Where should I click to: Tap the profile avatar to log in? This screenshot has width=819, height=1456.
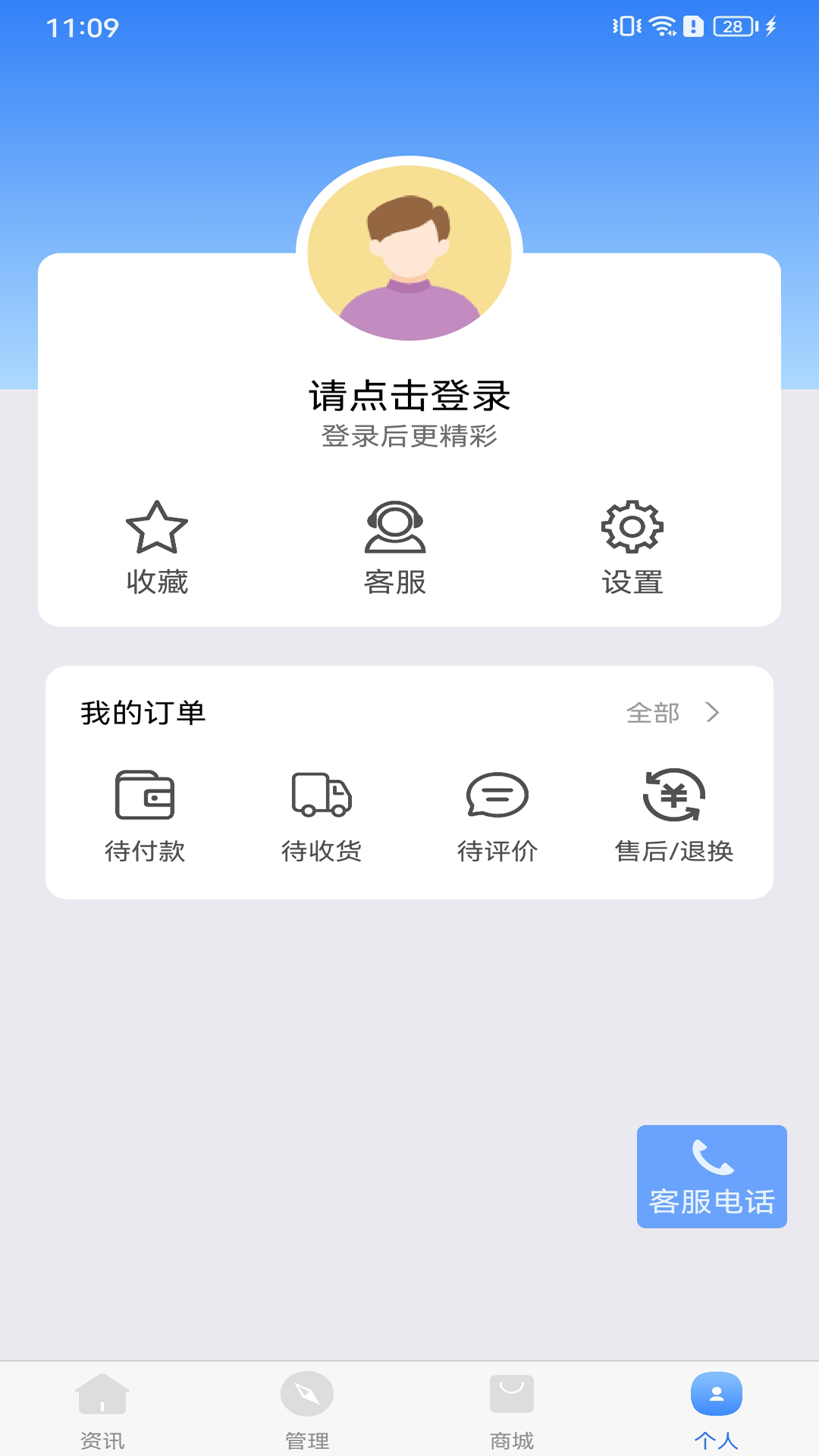[409, 254]
